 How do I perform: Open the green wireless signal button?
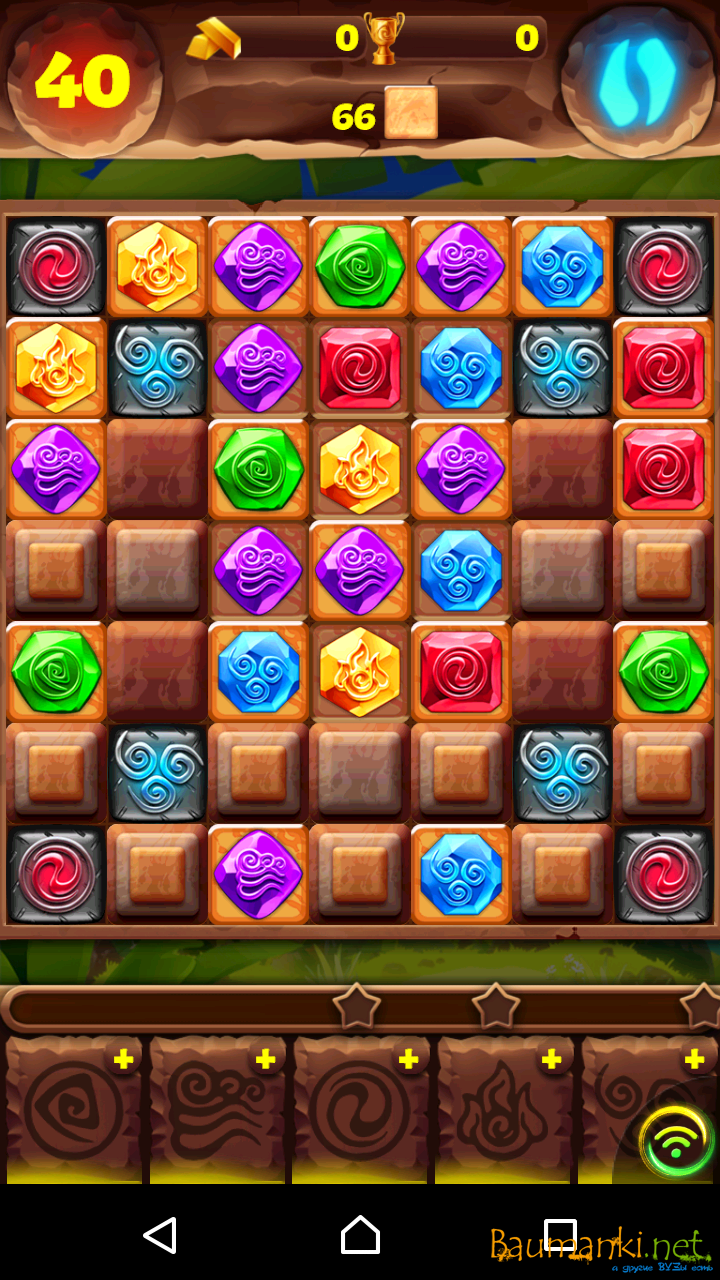click(677, 1142)
